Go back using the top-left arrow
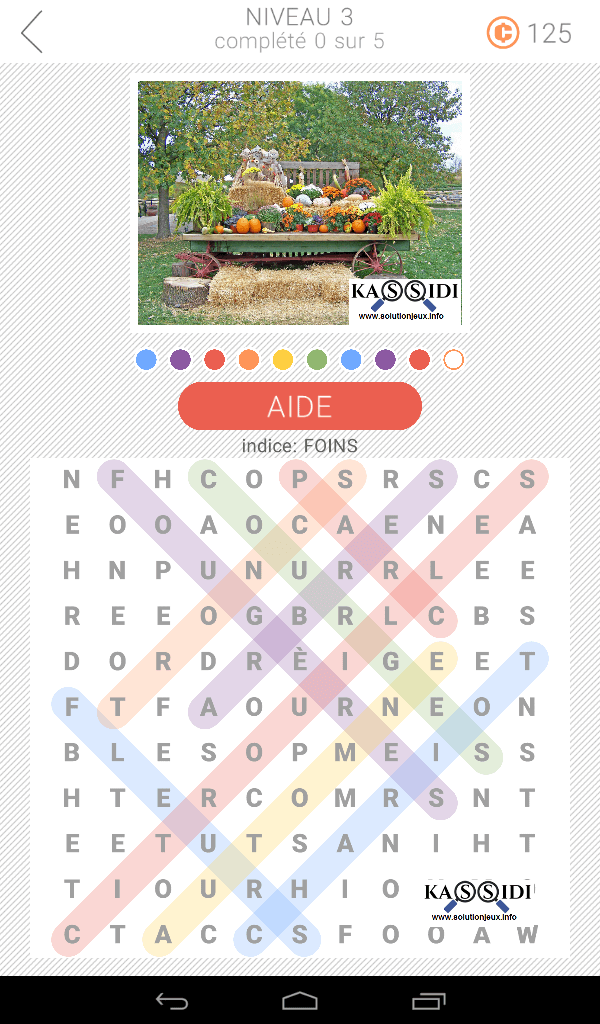600x1024 pixels. point(33,32)
